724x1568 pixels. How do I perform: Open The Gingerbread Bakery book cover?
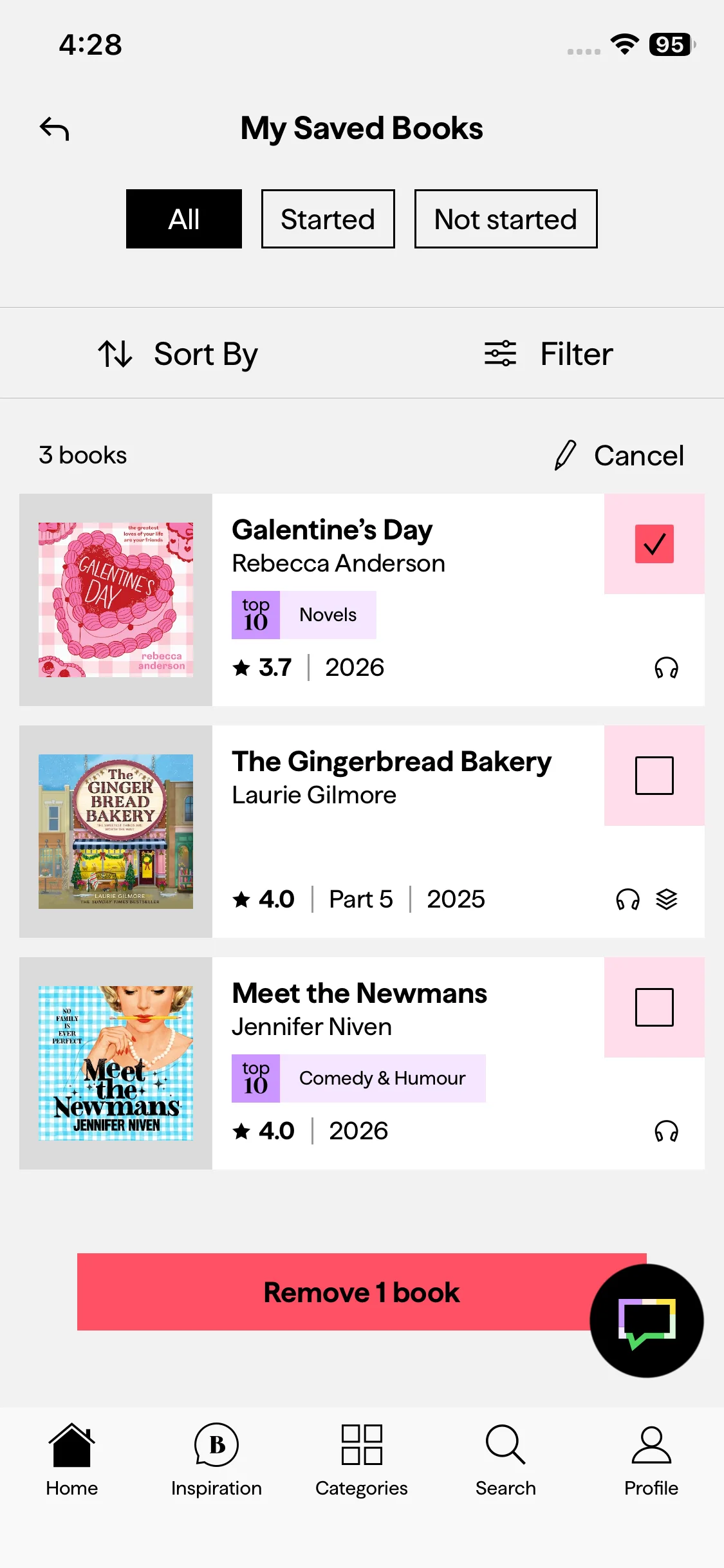(x=116, y=832)
